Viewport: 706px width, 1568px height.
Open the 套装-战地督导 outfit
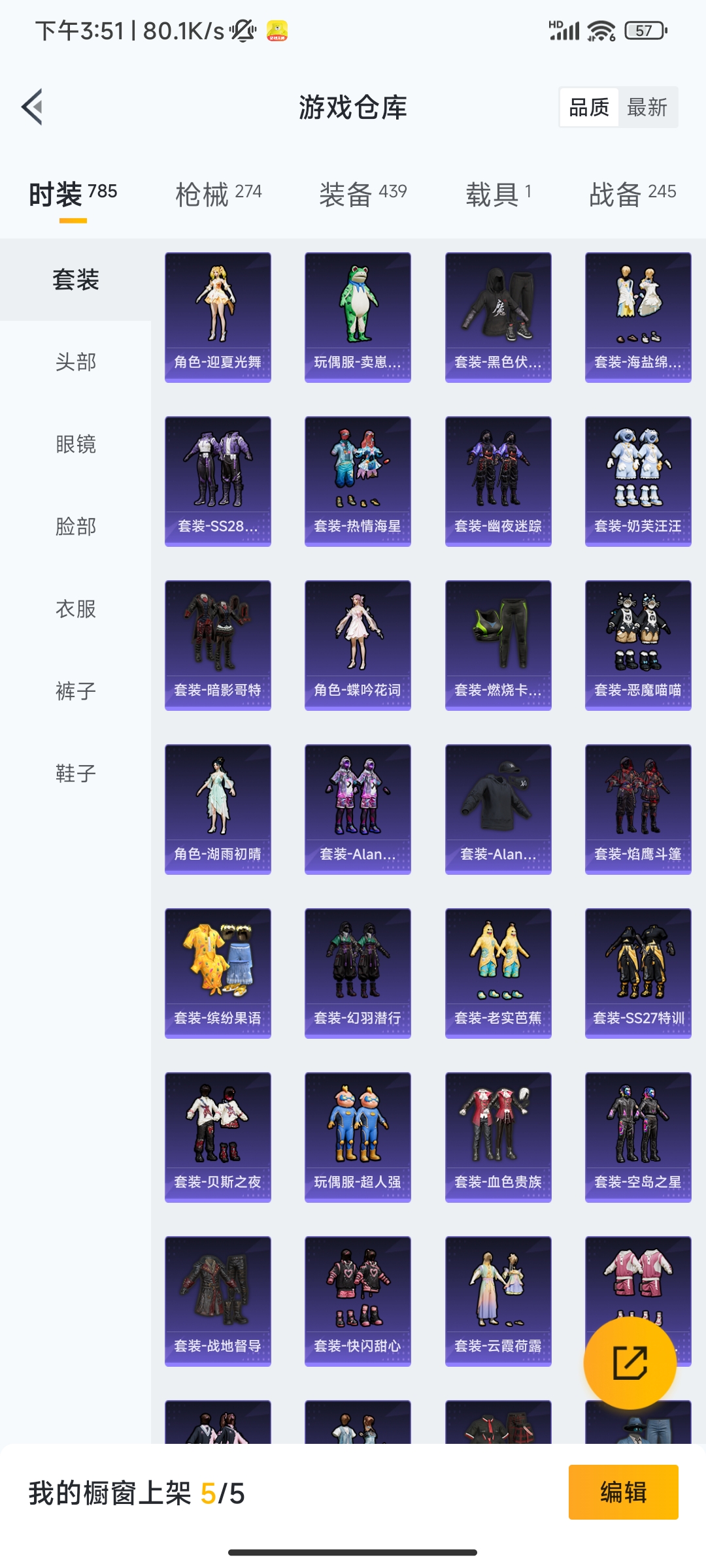point(218,1301)
